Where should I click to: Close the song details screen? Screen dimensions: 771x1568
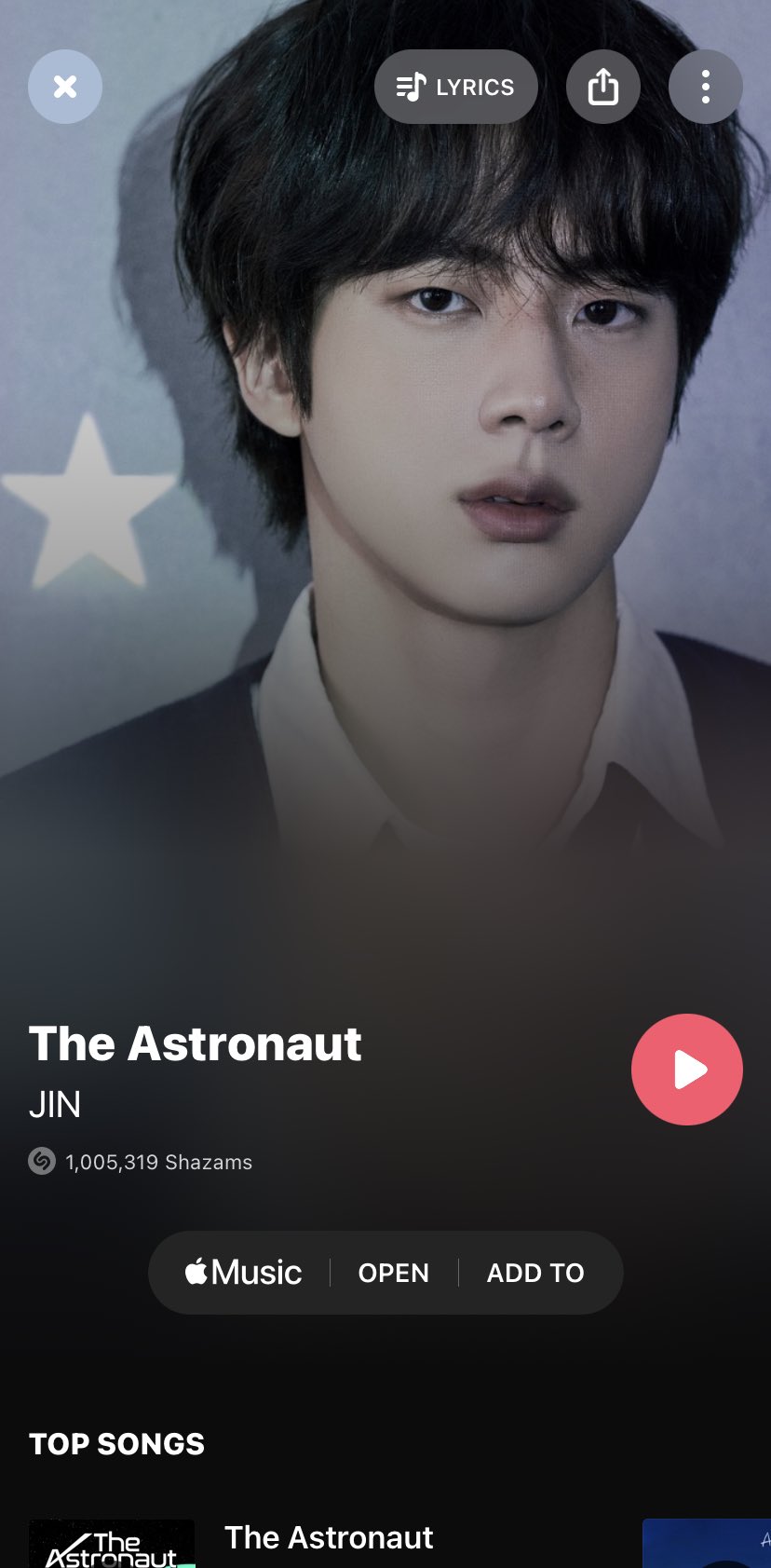click(65, 87)
